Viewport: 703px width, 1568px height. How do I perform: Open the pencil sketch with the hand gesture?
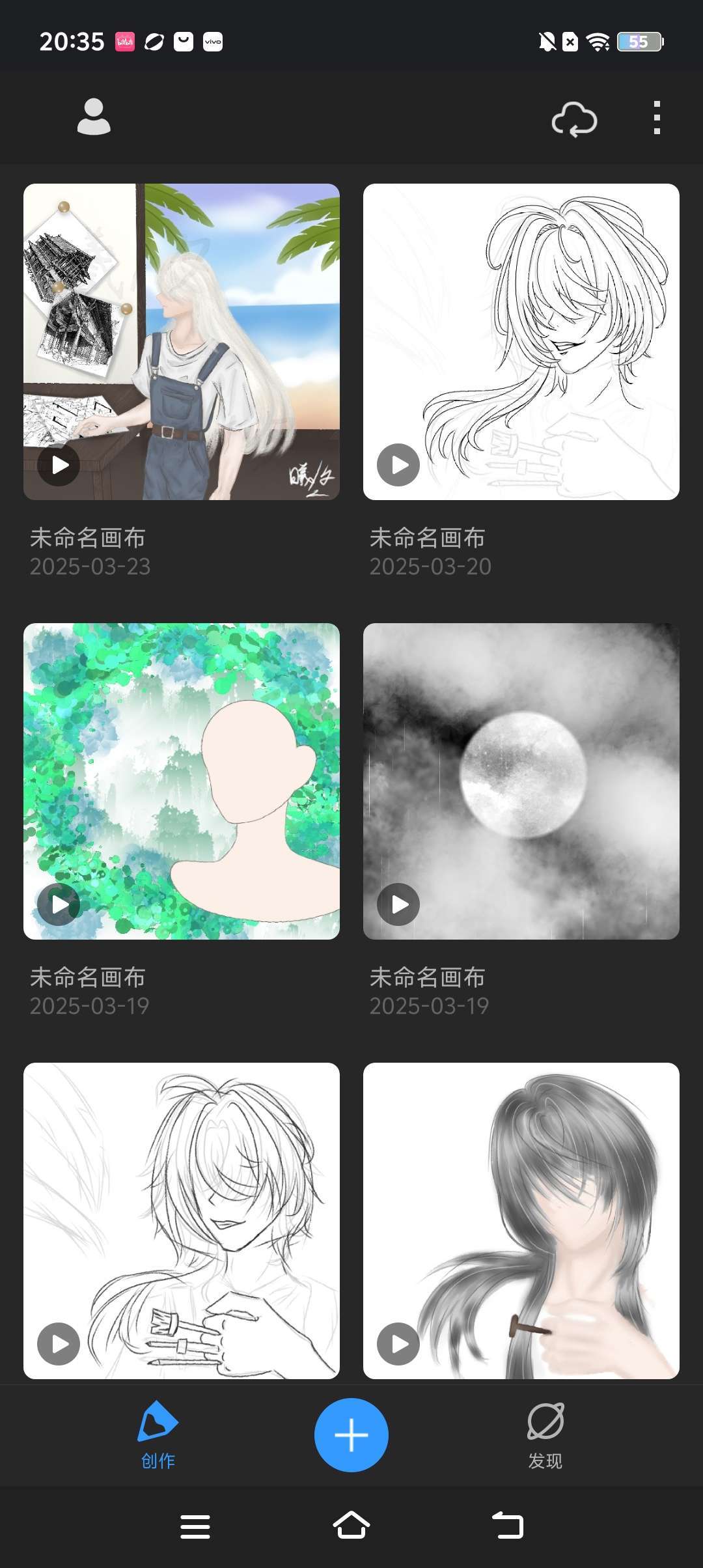click(182, 1220)
